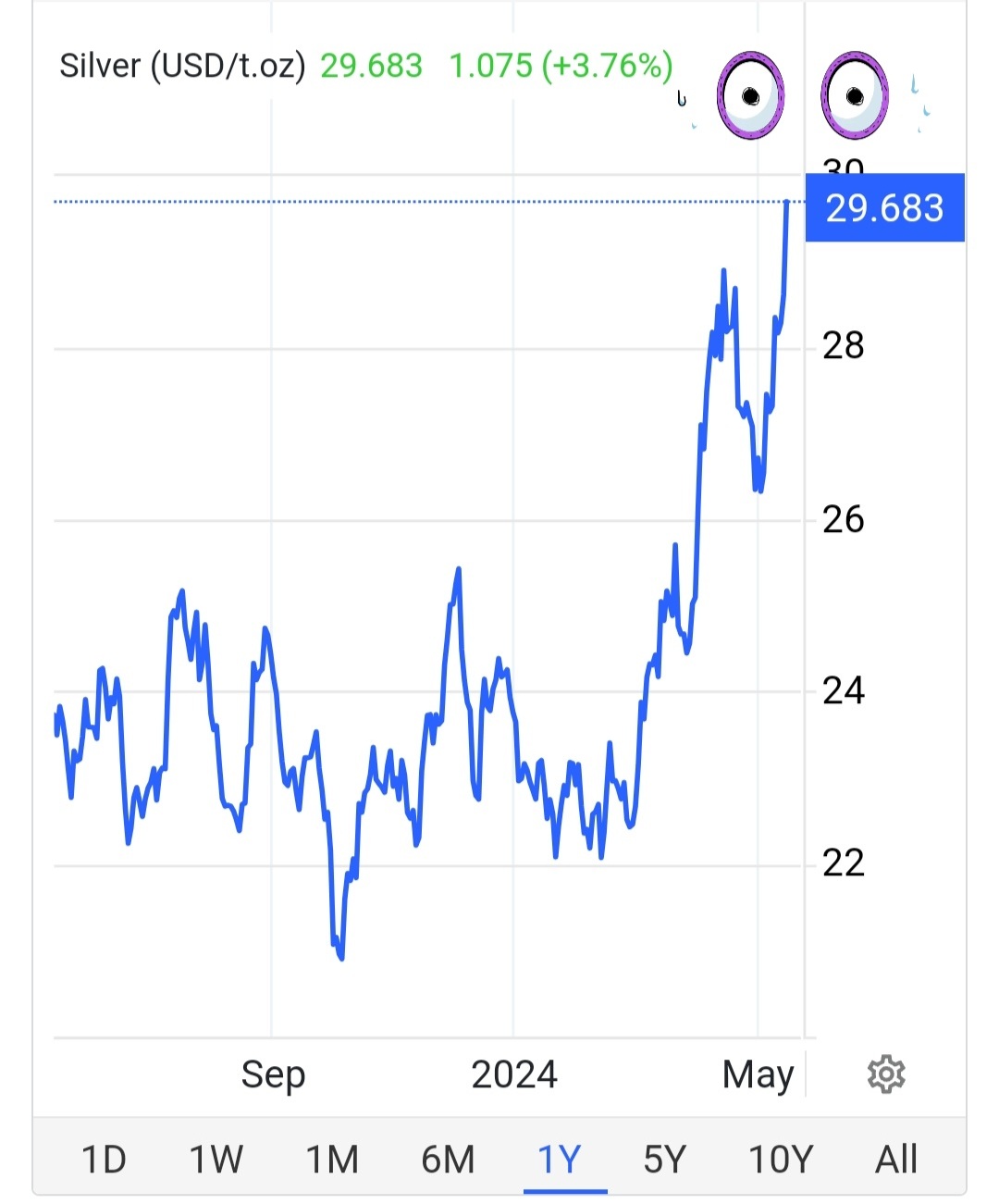Open the chart settings gear
Image resolution: width=999 pixels, height=1204 pixels.
click(x=885, y=1074)
